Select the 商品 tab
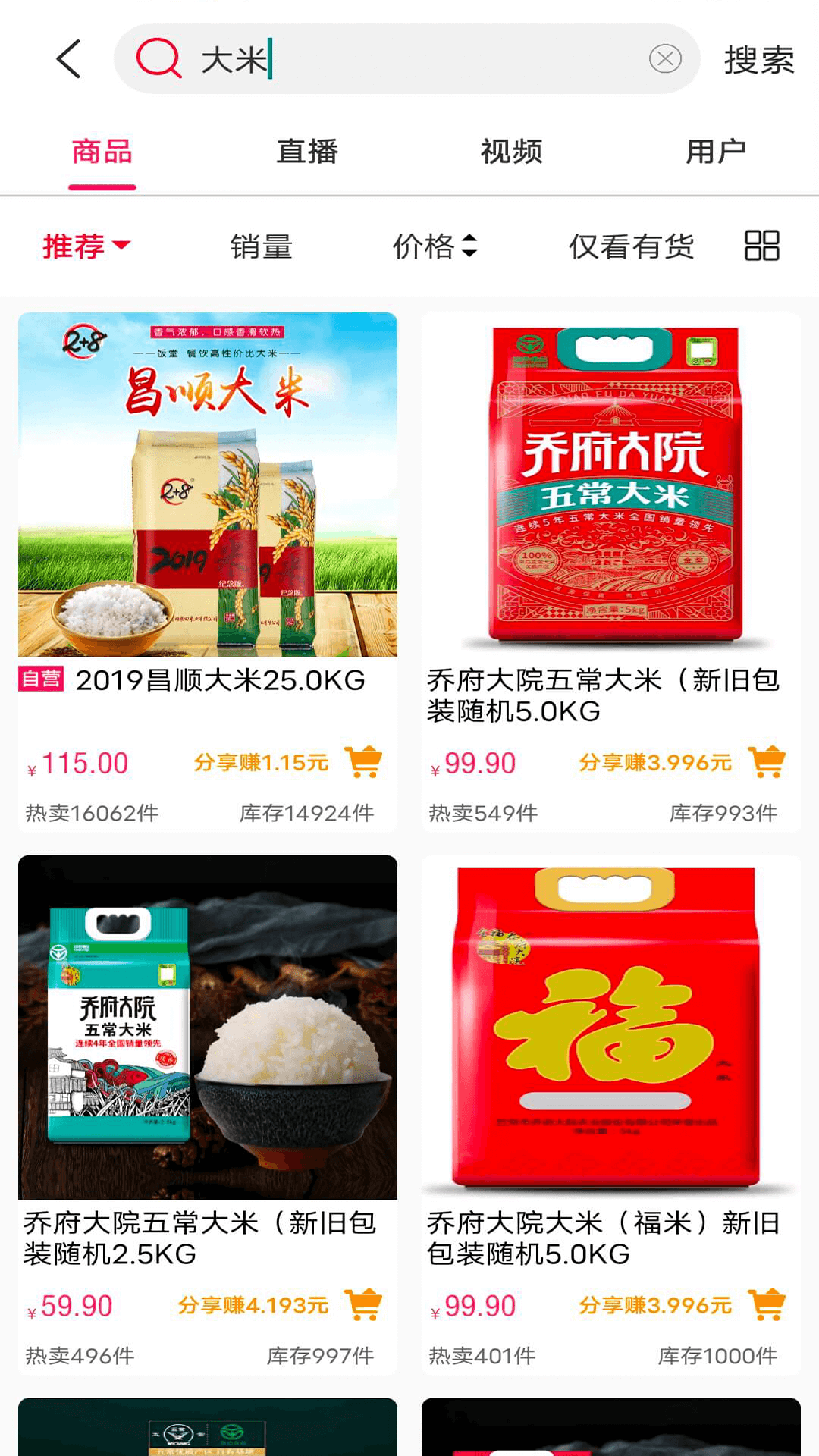This screenshot has height=1456, width=819. click(102, 152)
